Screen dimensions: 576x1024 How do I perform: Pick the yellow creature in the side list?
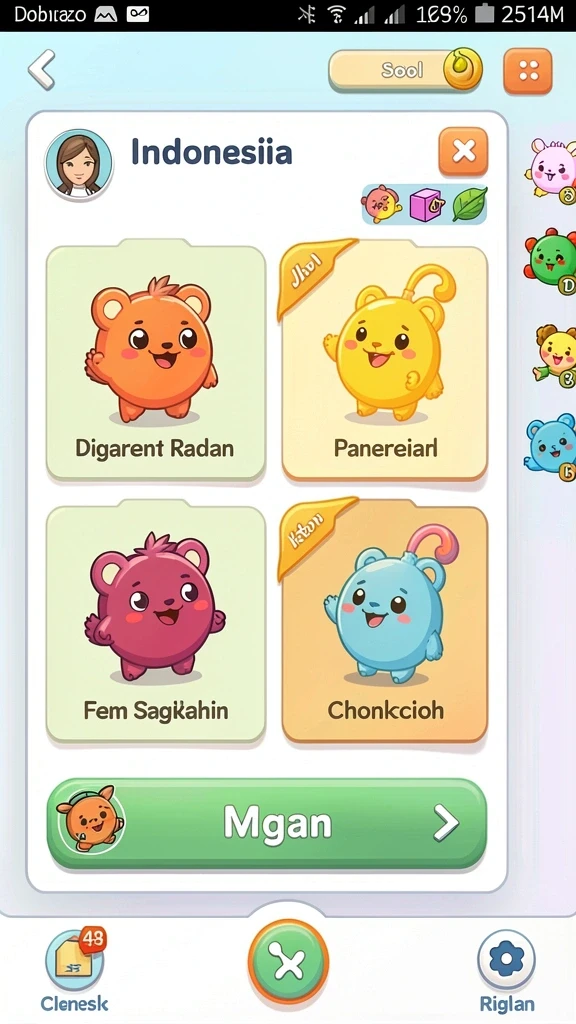554,355
